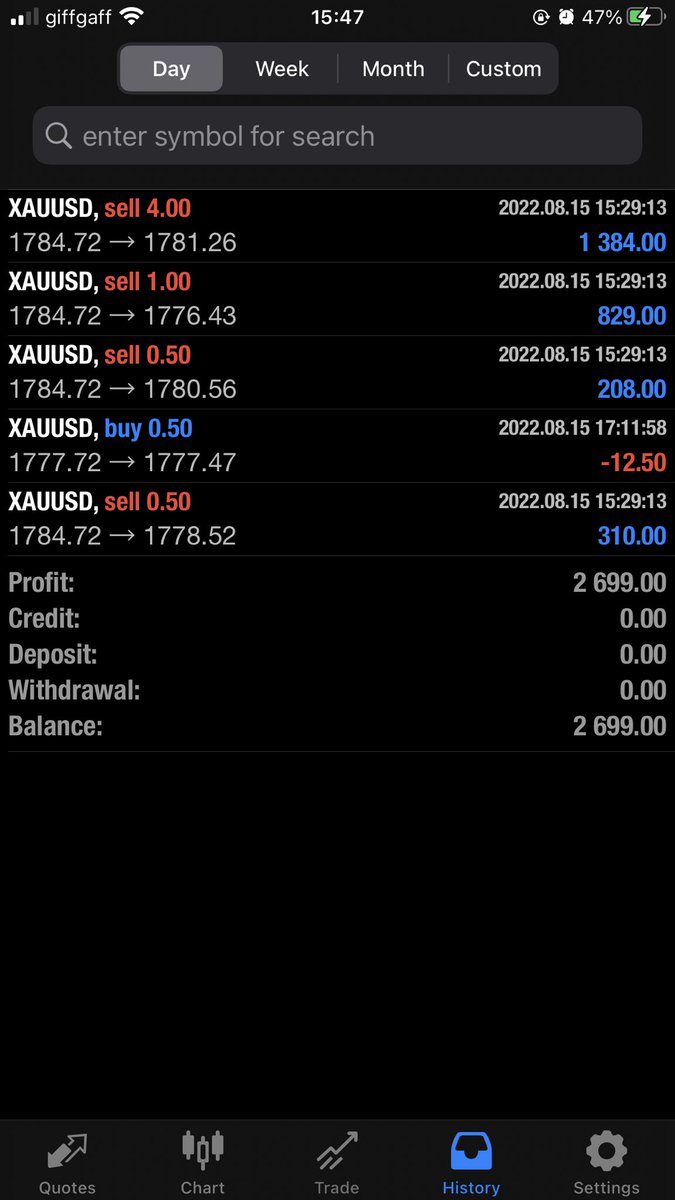
Task: Open the sell 0.50 trade with 208.00 profit
Action: coord(337,372)
